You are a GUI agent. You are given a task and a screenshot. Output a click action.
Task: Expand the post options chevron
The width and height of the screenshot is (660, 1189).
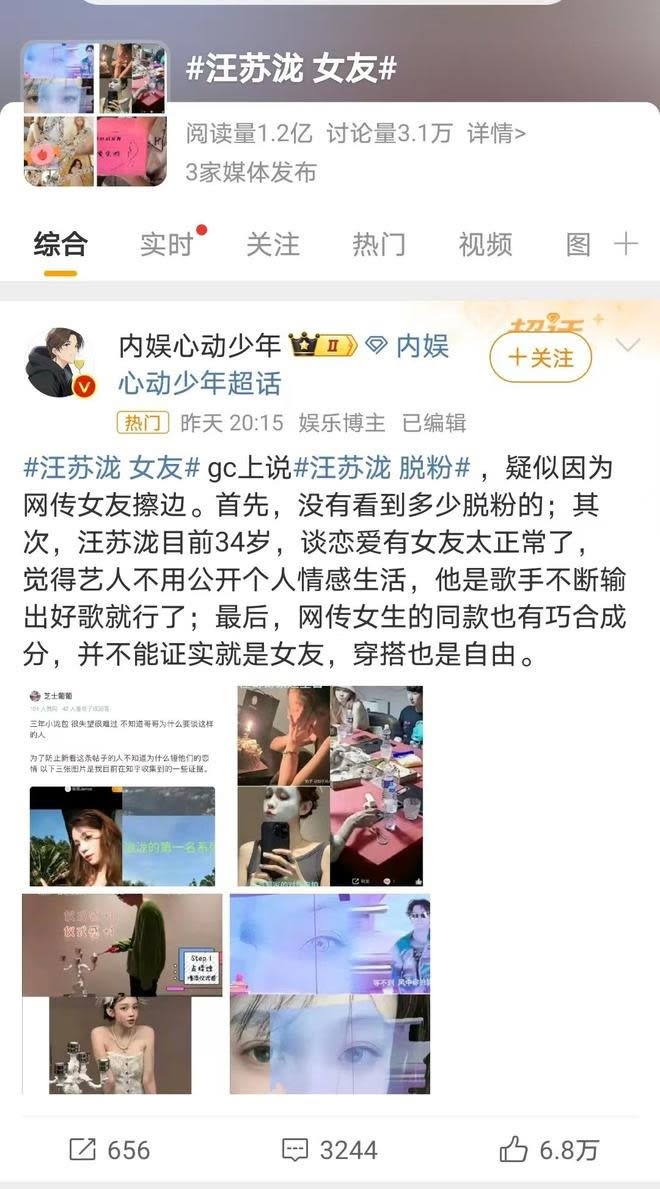pyautogui.click(x=627, y=346)
